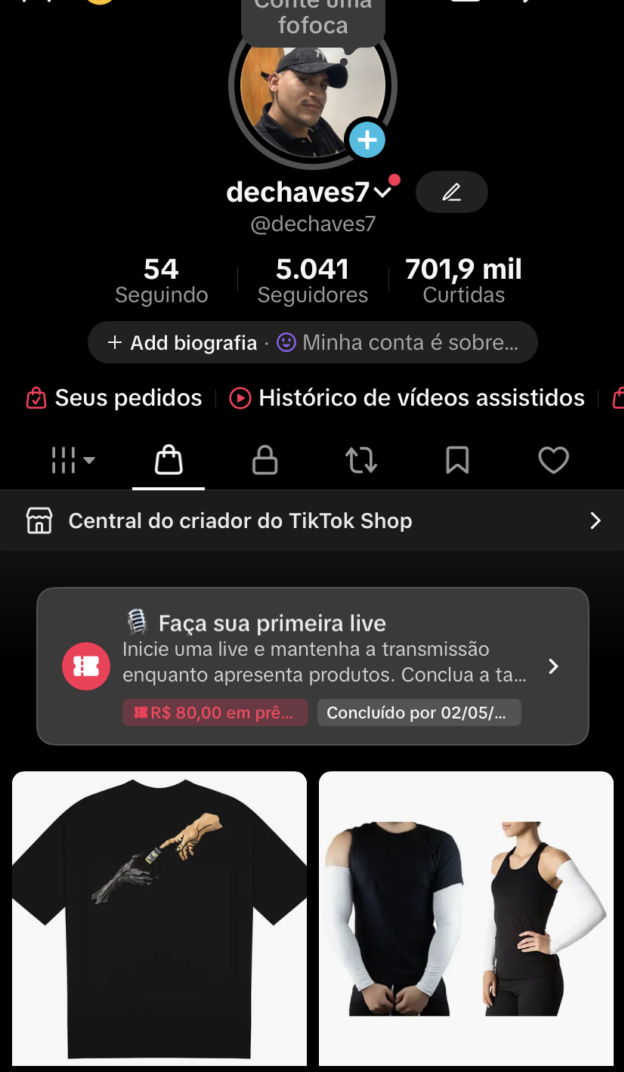Image resolution: width=624 pixels, height=1072 pixels.
Task: View the Seguidores list
Action: (x=312, y=281)
